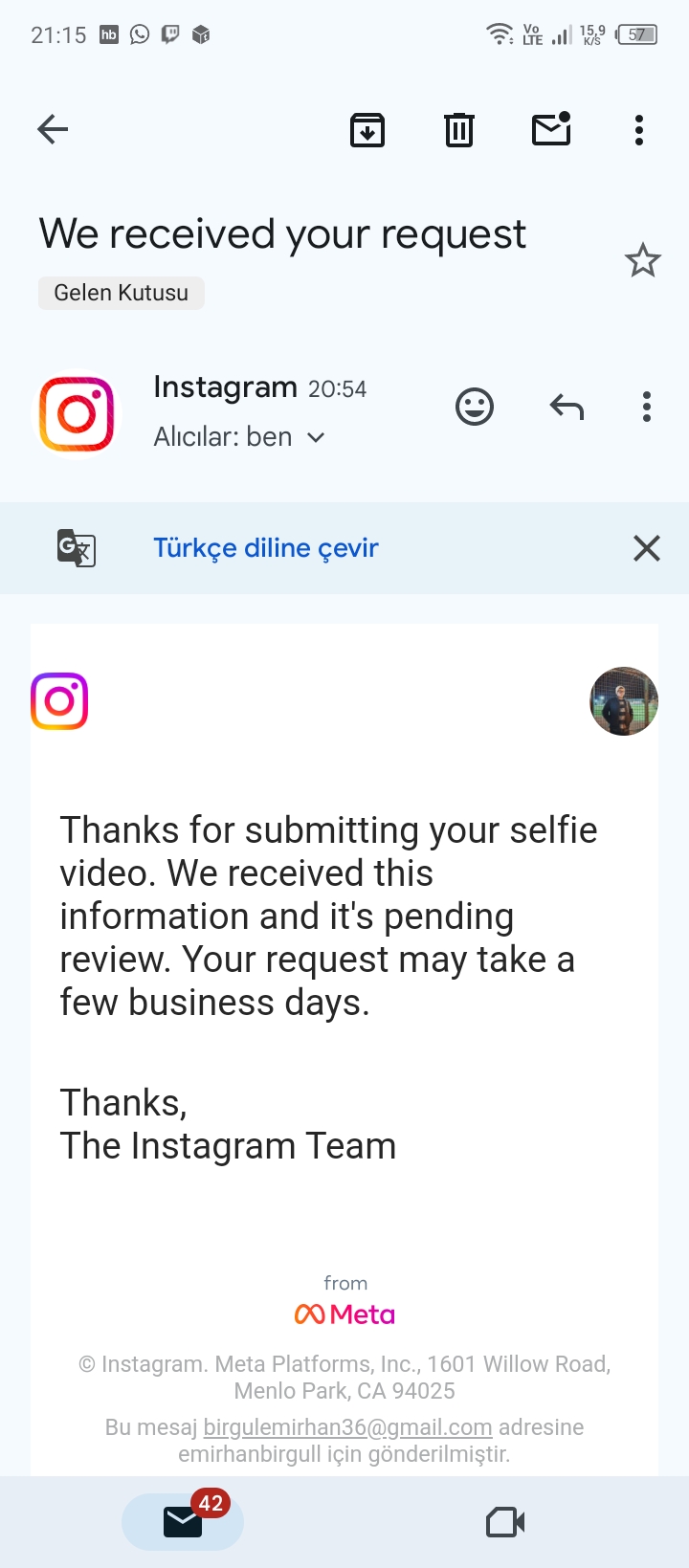
Task: Expand recipient details next to Alıcılar: ben
Action: tap(316, 437)
